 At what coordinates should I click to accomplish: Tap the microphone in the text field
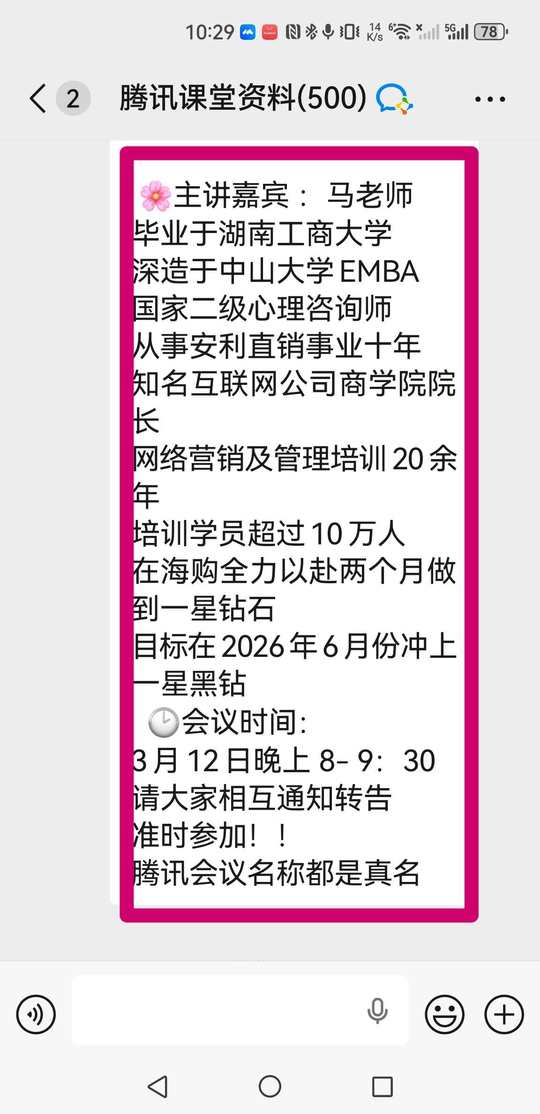(x=377, y=1010)
